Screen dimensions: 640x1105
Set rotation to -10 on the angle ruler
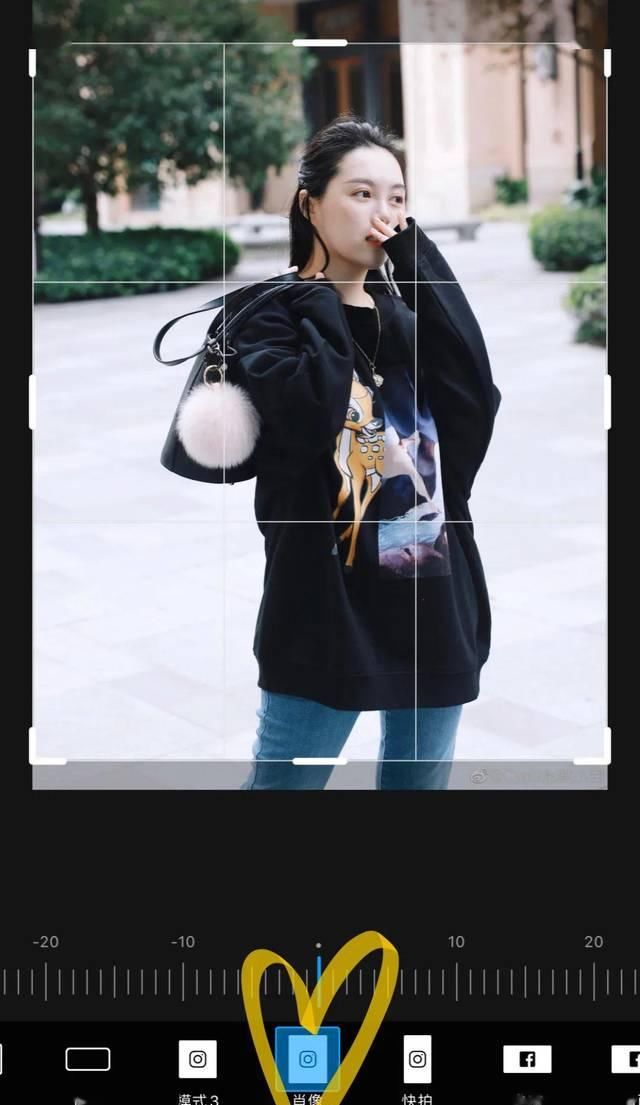(x=182, y=981)
